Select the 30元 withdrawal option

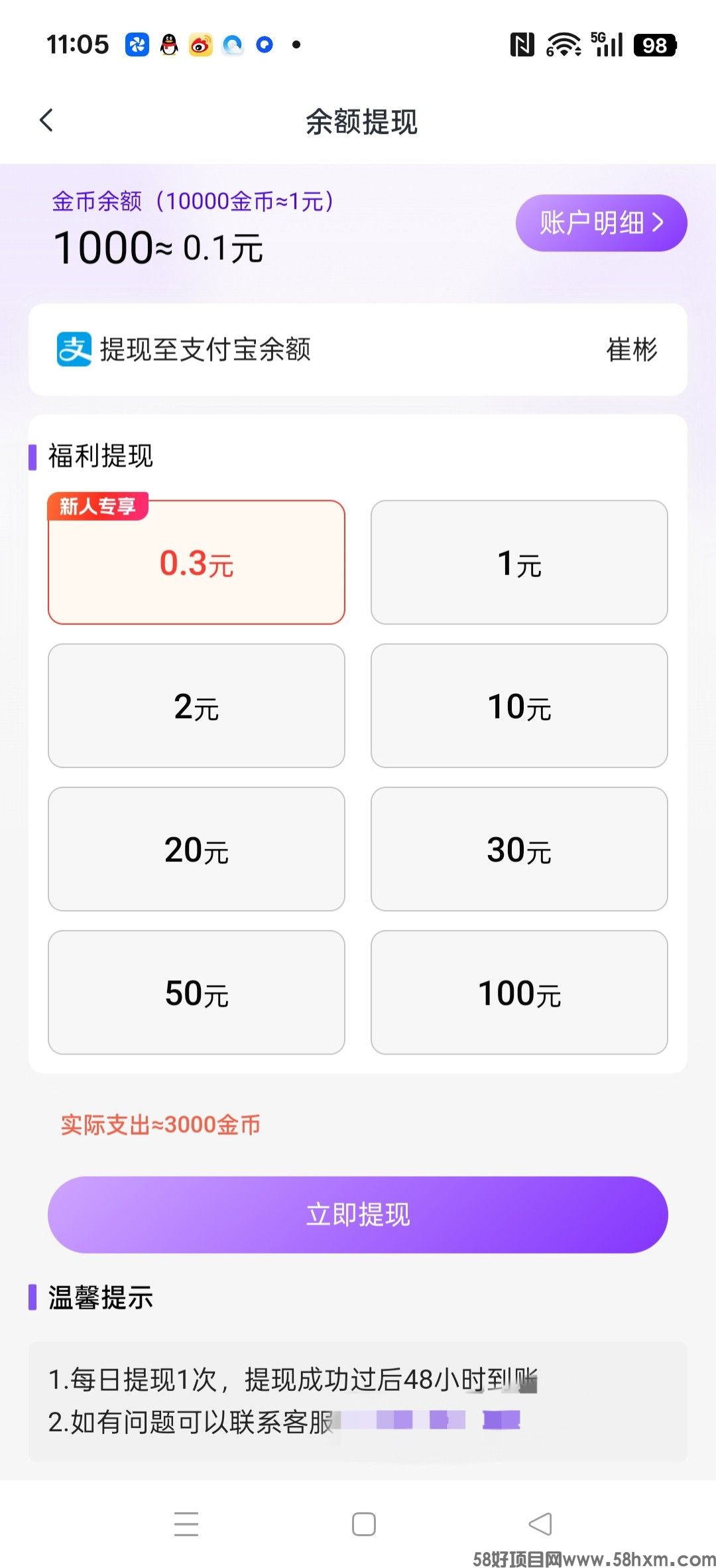(519, 849)
